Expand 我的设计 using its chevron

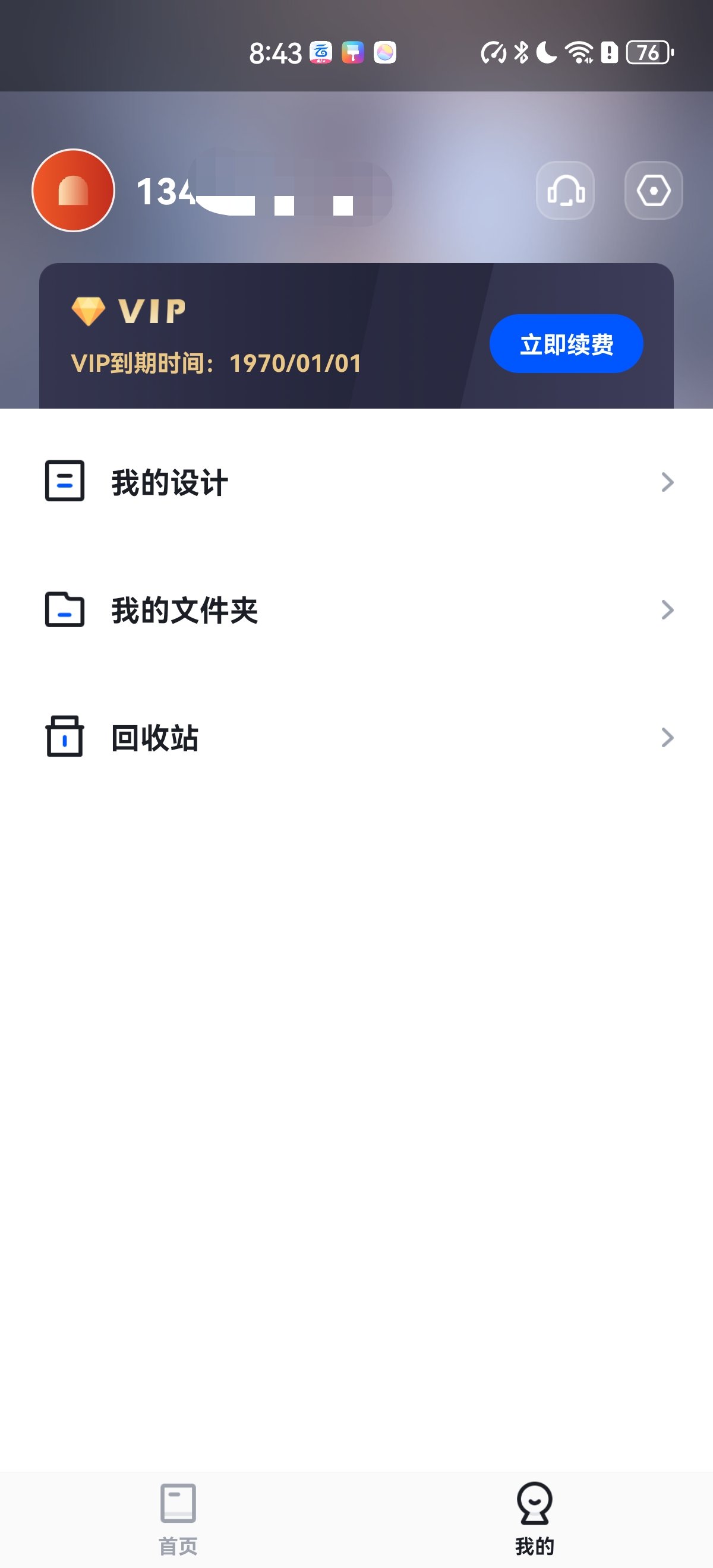click(667, 483)
